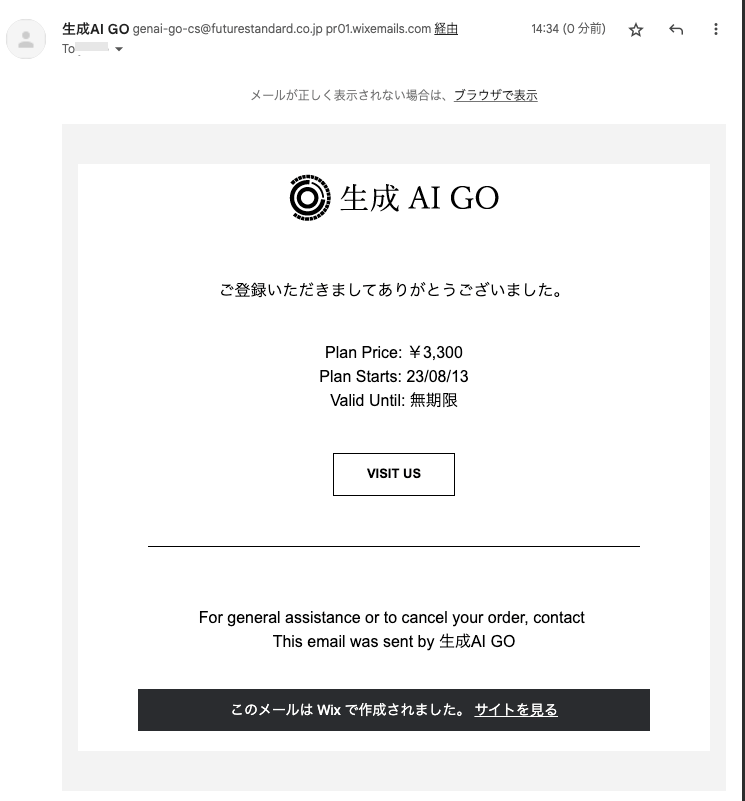The height and width of the screenshot is (801, 745).
Task: Tap the VISIT US button
Action: 393,474
